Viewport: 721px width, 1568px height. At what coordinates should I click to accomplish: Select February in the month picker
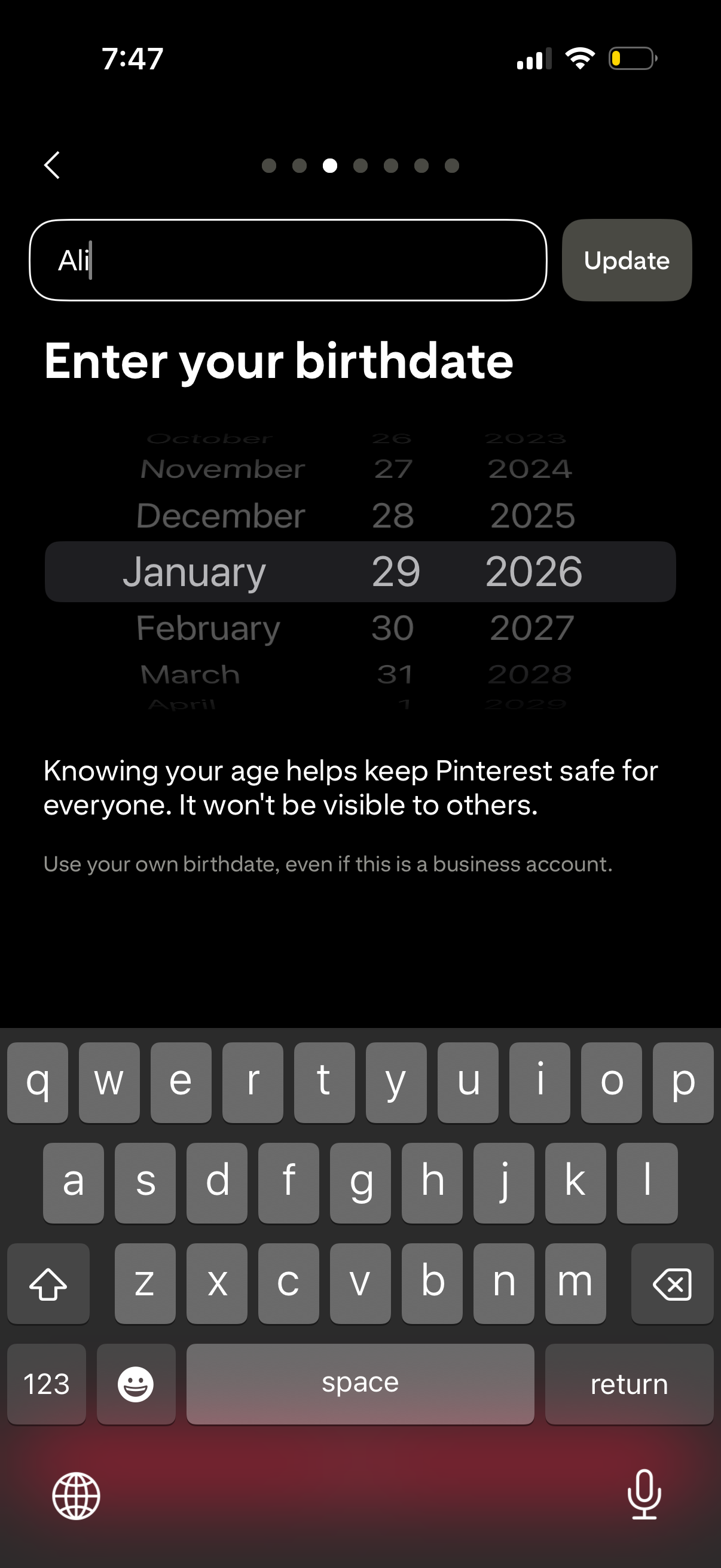[207, 627]
